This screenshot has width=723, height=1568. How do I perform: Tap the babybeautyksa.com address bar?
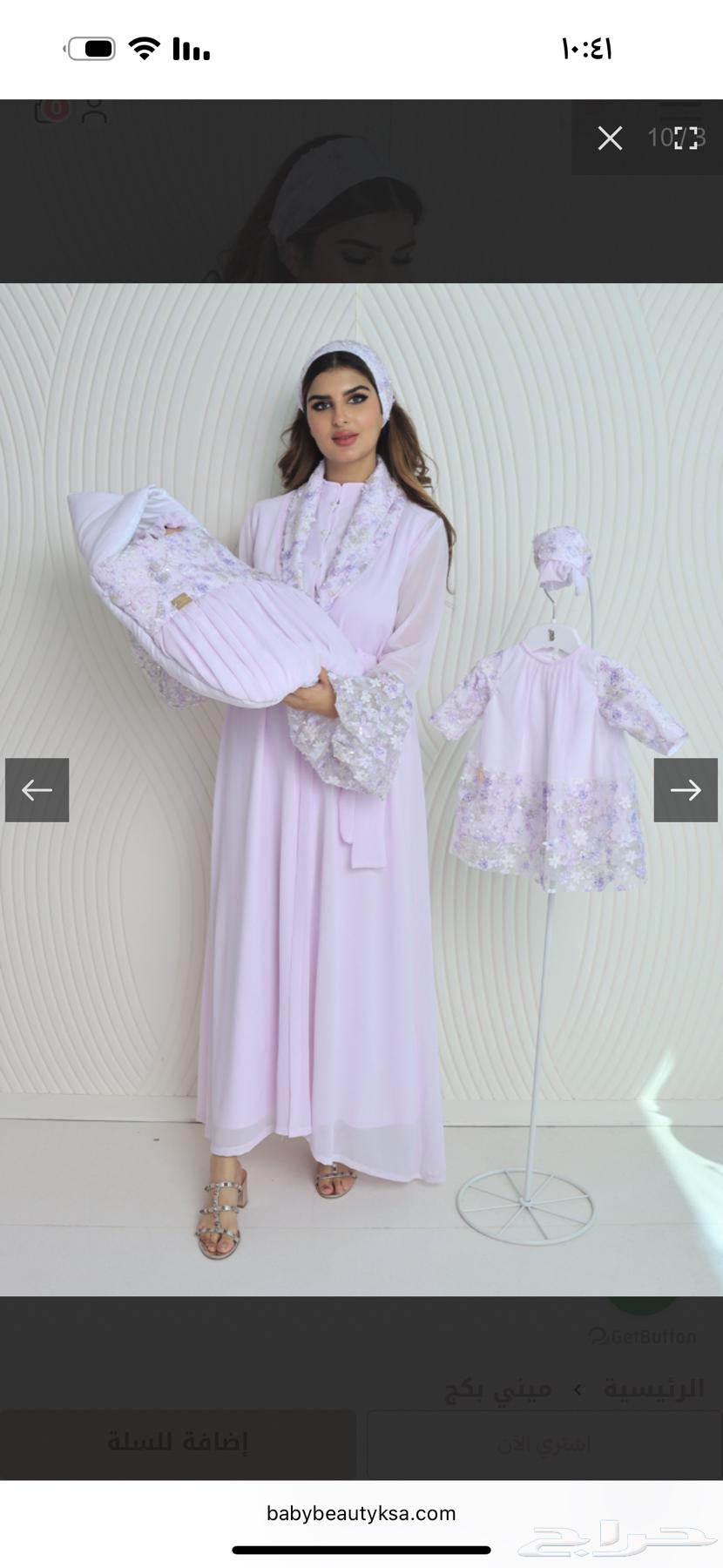pos(361,1513)
